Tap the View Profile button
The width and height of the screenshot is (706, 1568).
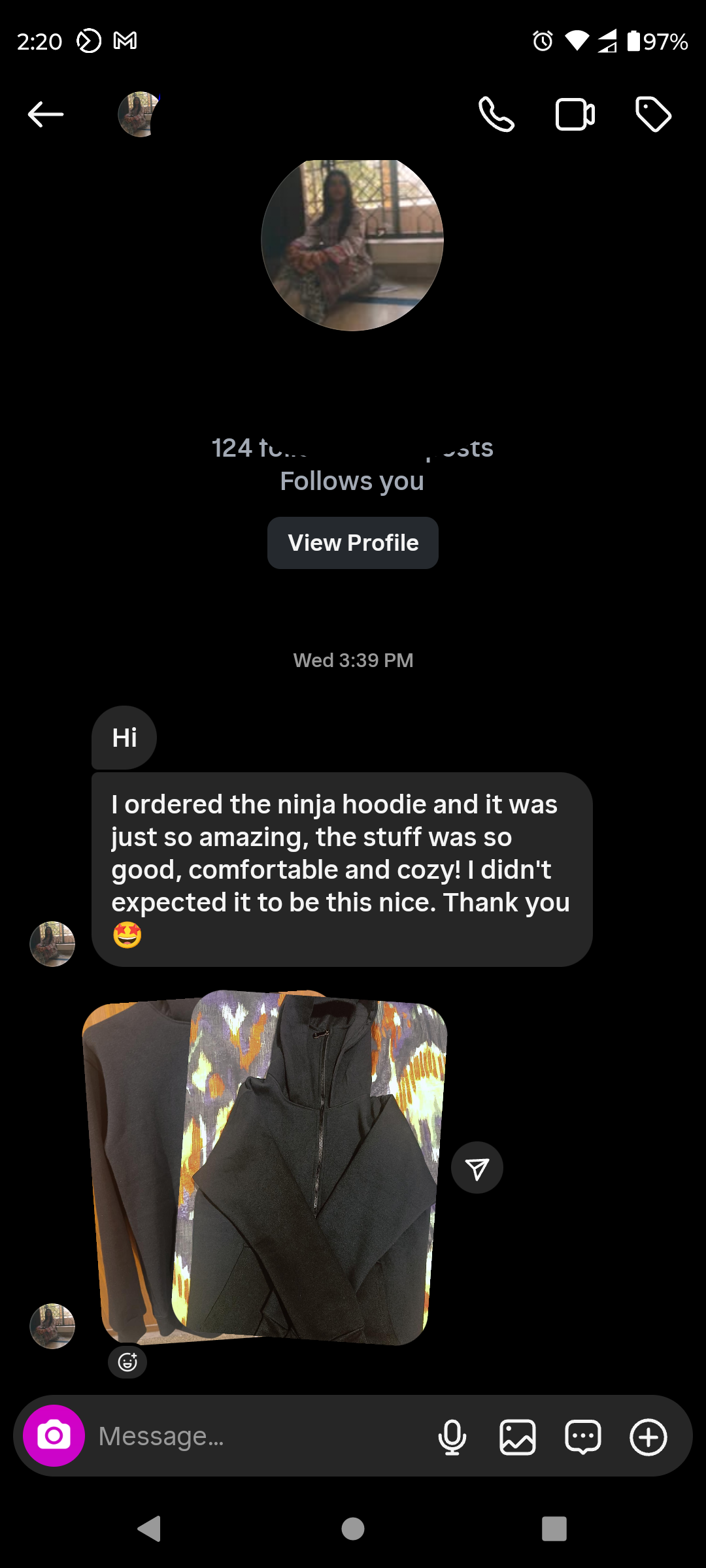pos(353,543)
